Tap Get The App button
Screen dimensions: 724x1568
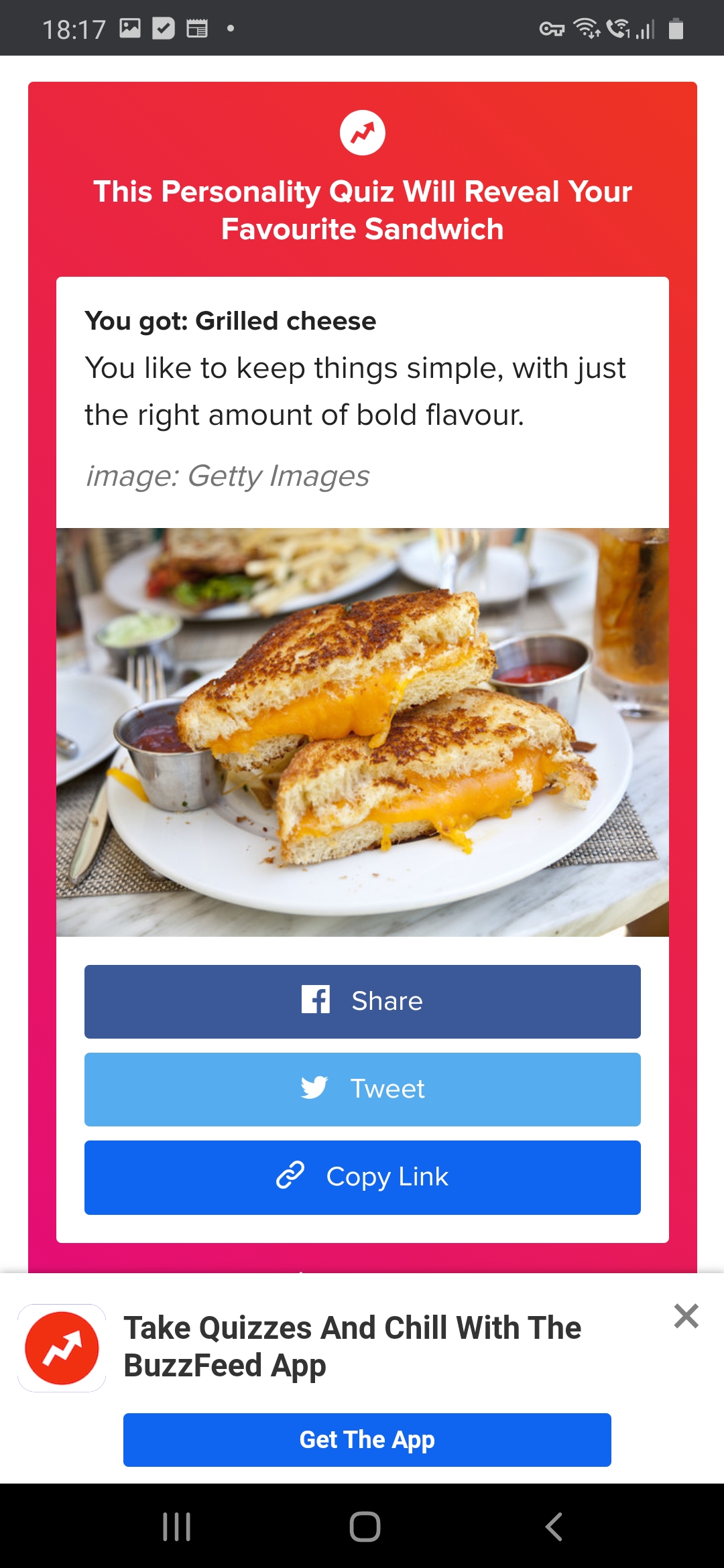point(367,1439)
